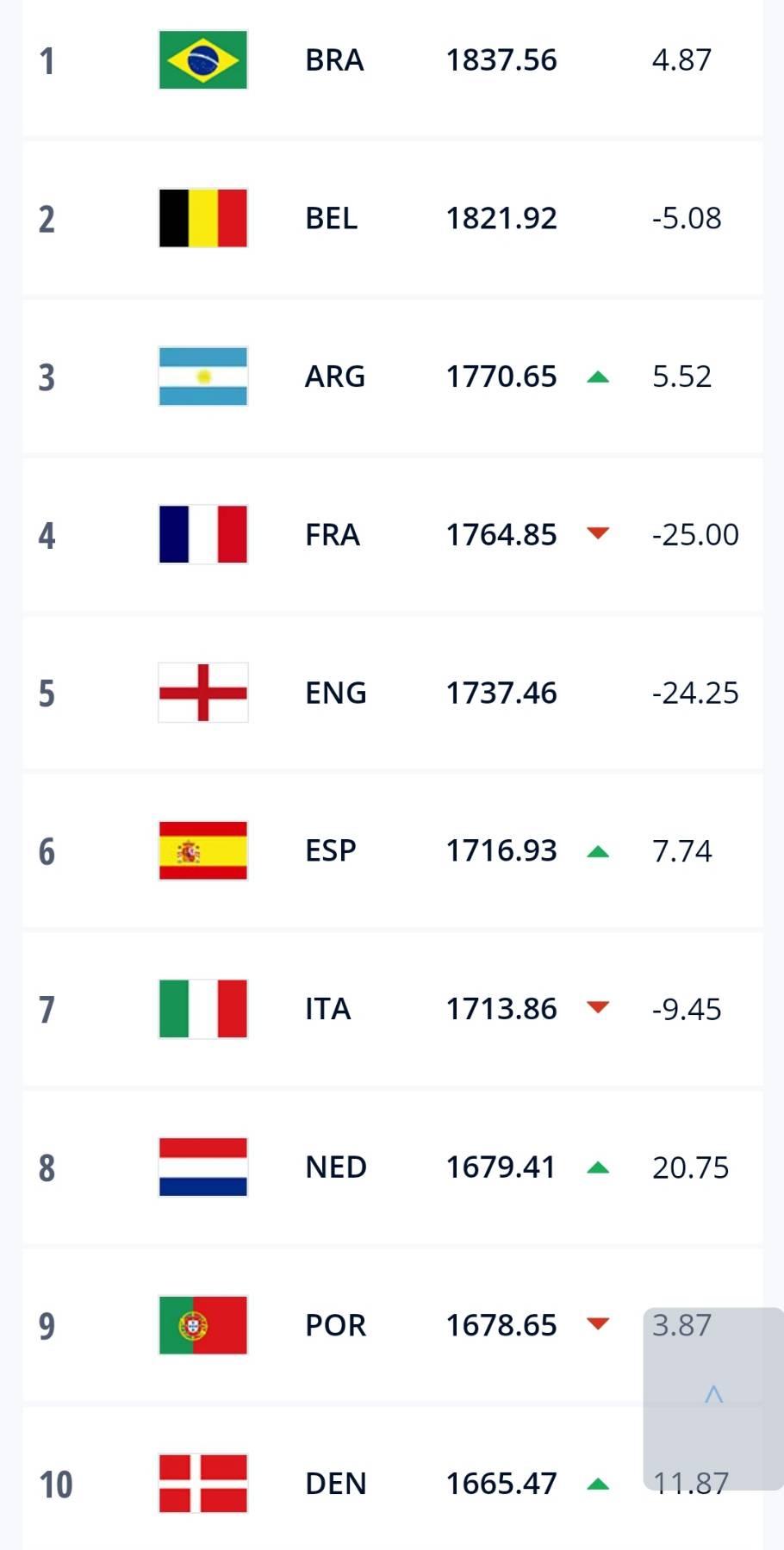
Task: View Netherlands' ranking details
Action: click(x=393, y=1167)
